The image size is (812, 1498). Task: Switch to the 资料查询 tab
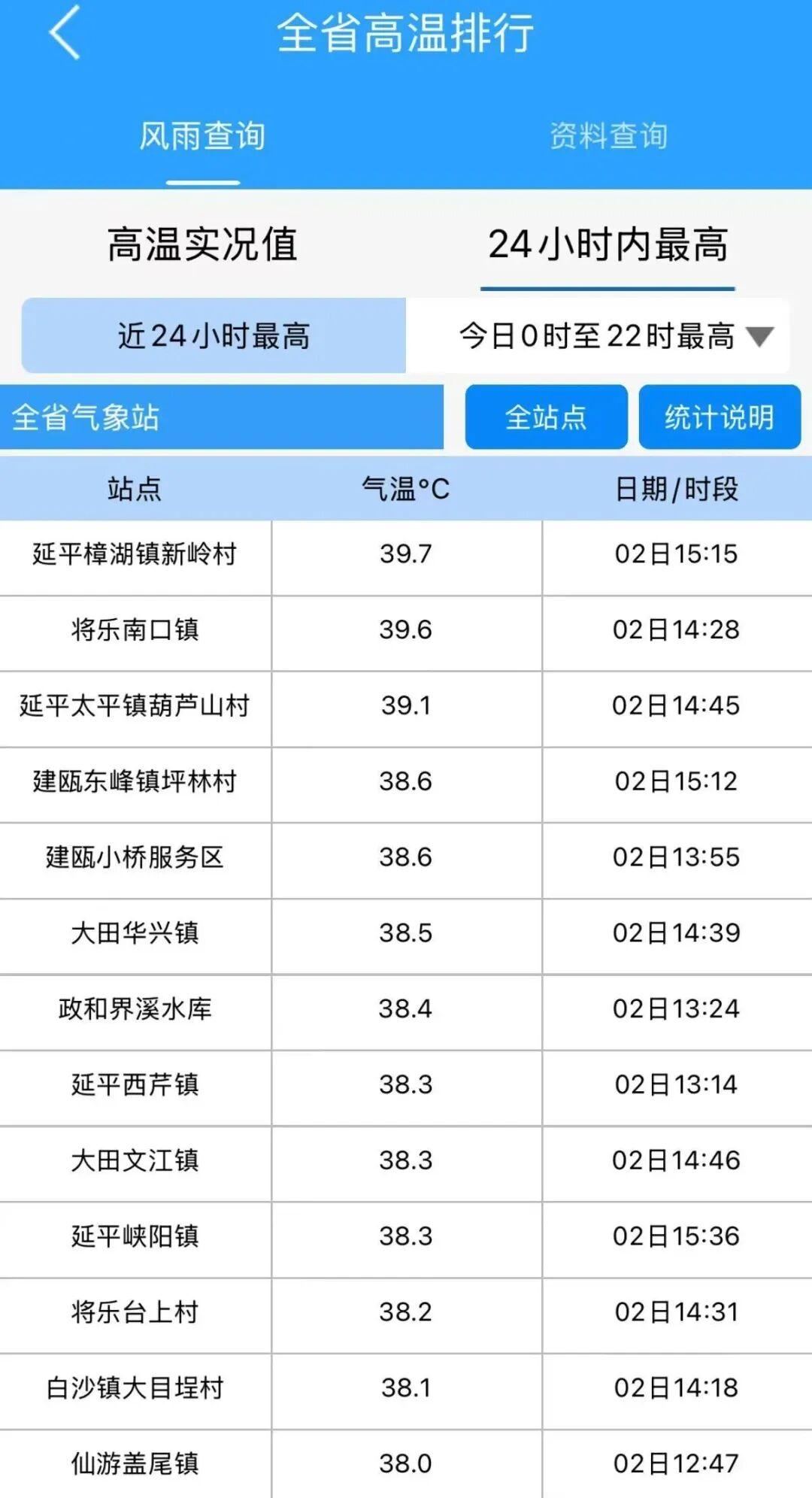pyautogui.click(x=611, y=136)
